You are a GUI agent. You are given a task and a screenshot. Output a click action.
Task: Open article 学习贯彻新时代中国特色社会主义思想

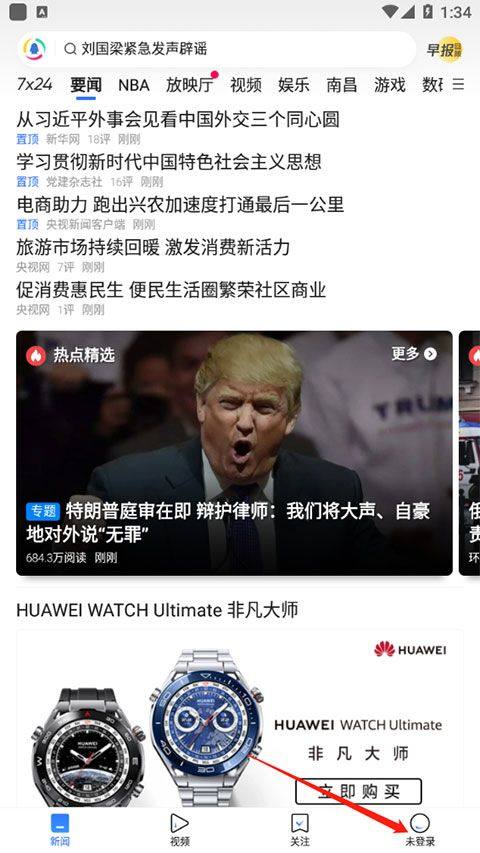tap(169, 162)
